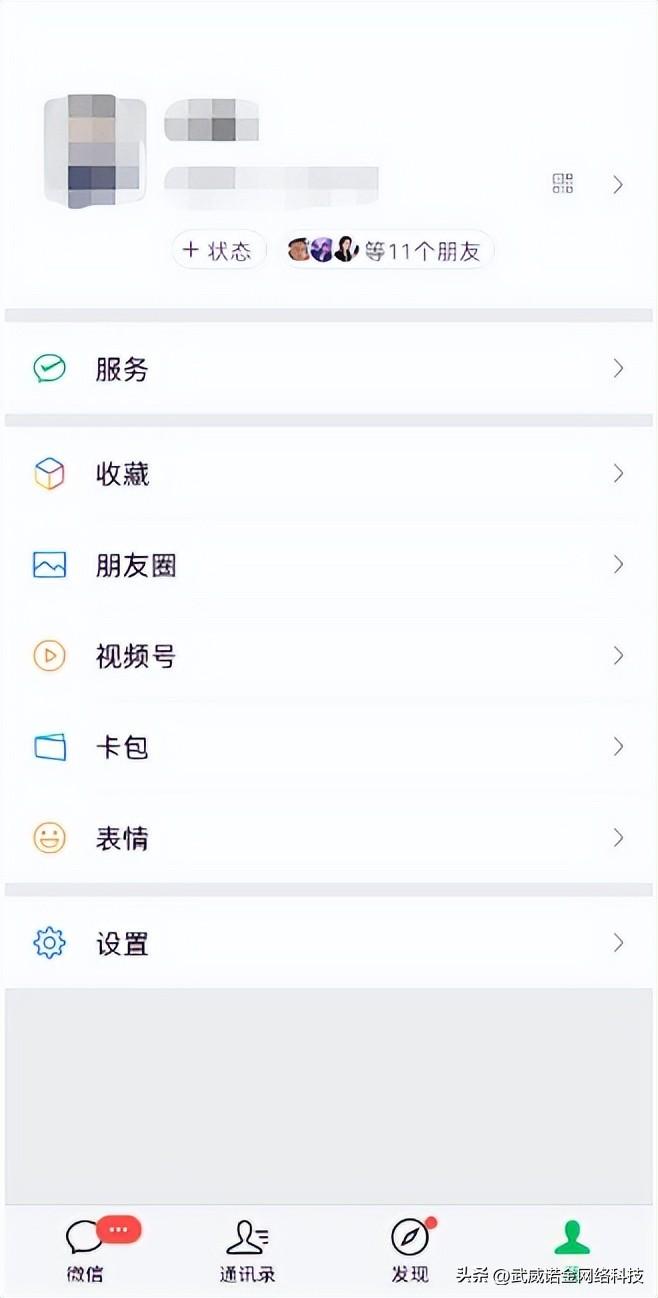Image resolution: width=658 pixels, height=1298 pixels.
Task: Open the 服务 row
Action: (x=328, y=369)
